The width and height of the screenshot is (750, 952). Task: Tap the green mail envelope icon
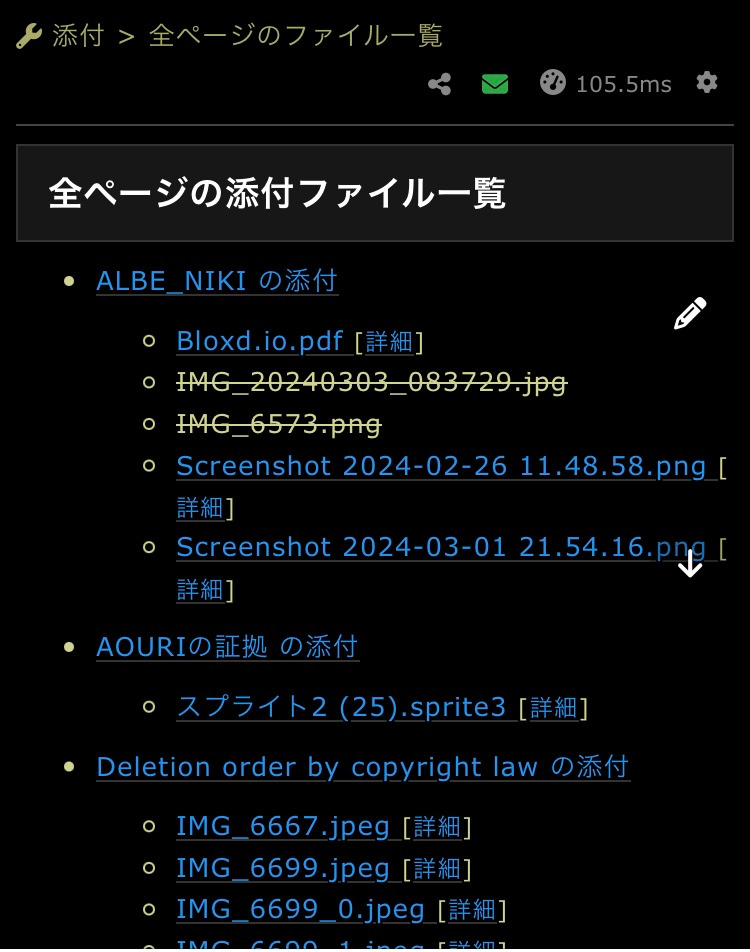pos(495,84)
